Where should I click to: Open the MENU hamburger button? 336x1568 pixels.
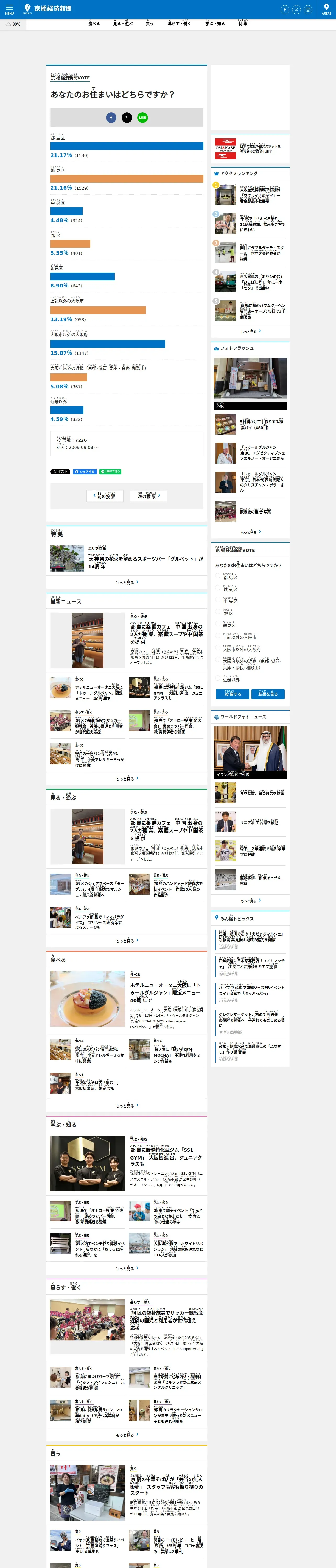coord(9,9)
